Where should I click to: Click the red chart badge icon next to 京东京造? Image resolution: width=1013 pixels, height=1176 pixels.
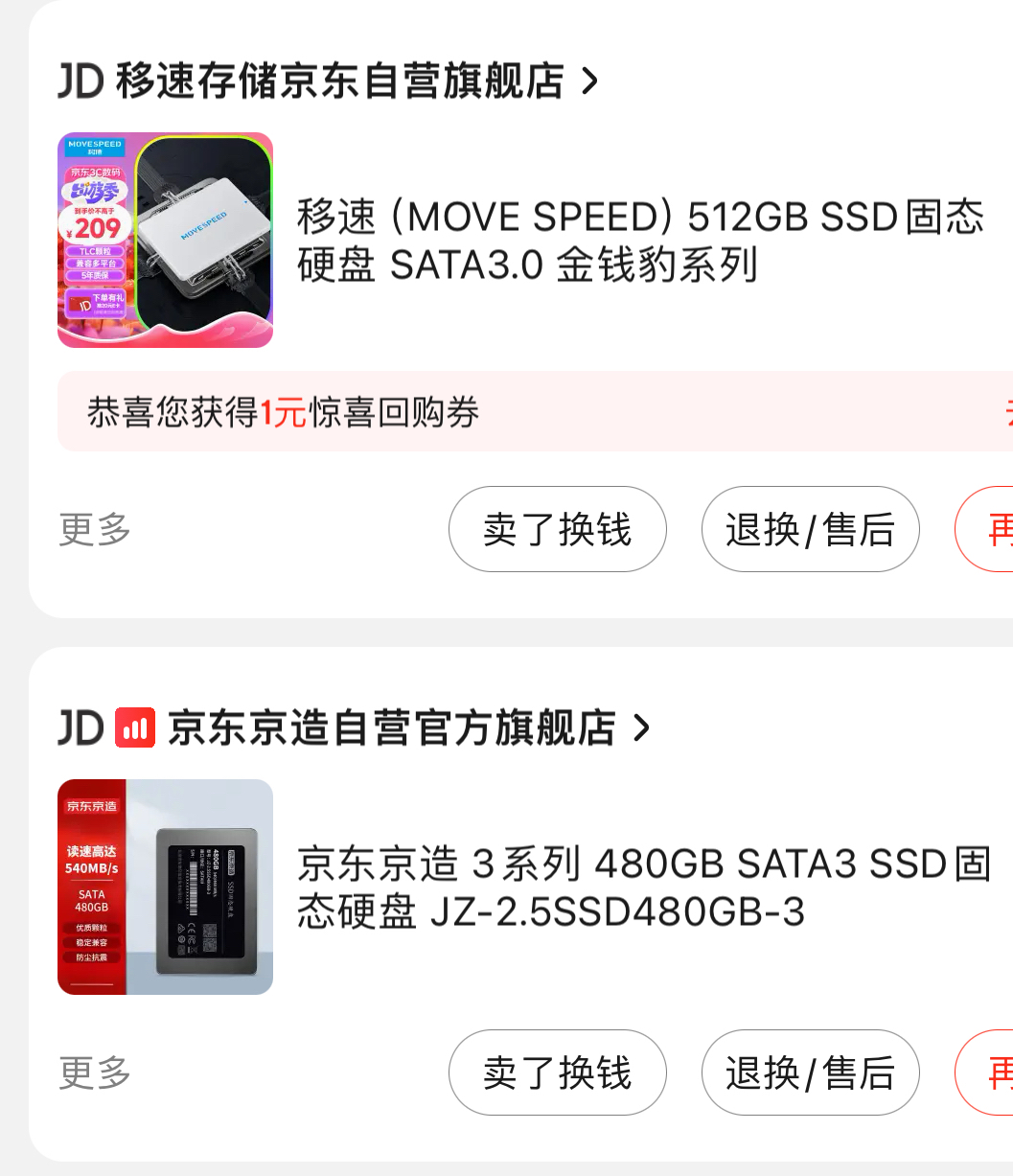(135, 727)
